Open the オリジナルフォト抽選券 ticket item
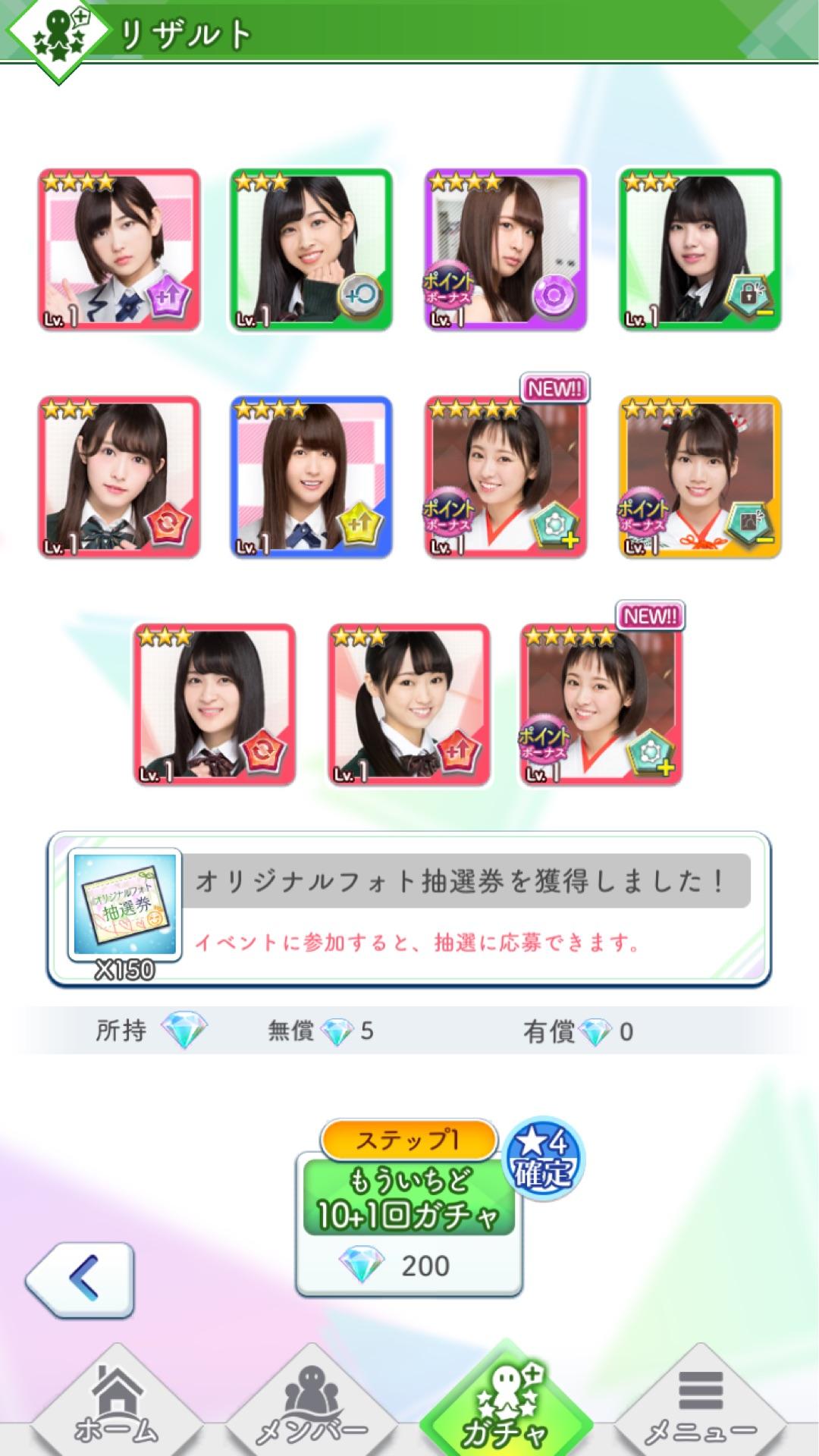 click(x=125, y=903)
